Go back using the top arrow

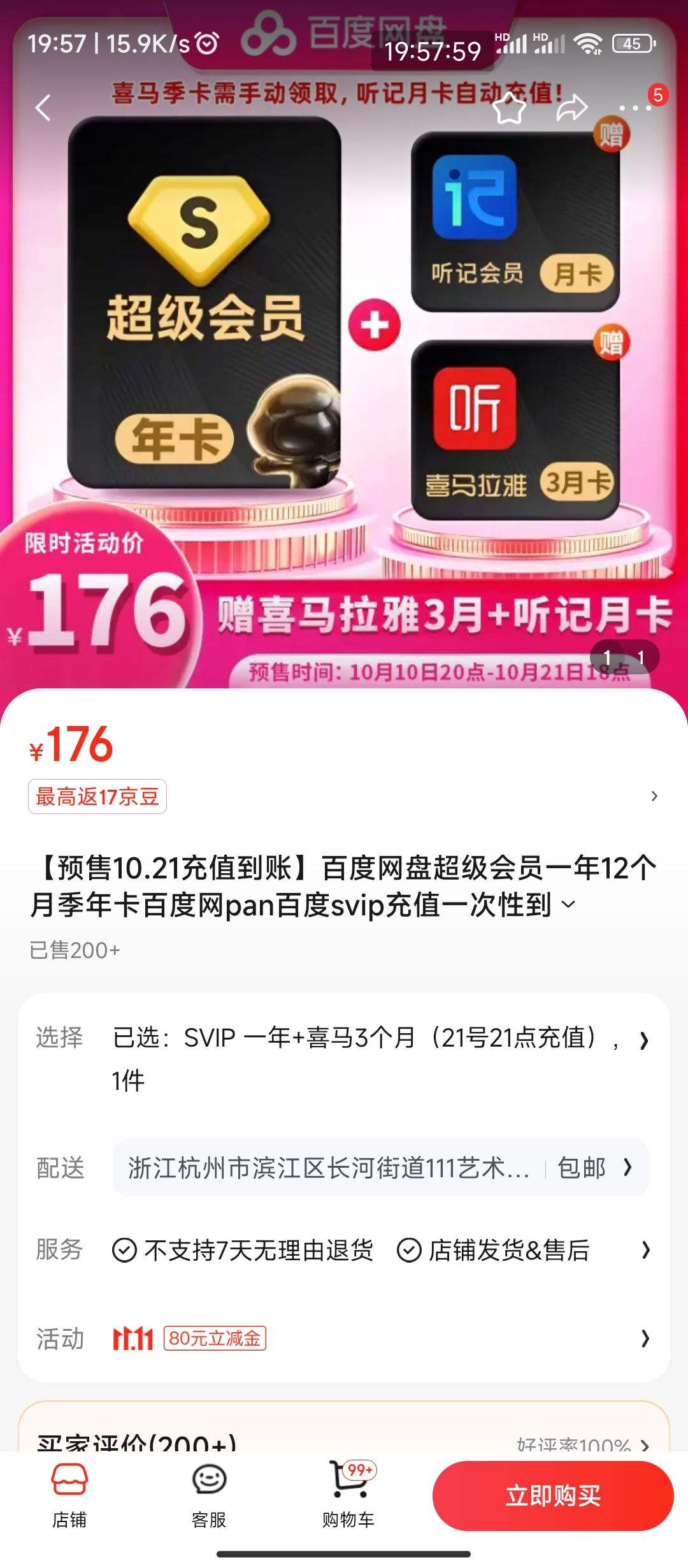43,108
